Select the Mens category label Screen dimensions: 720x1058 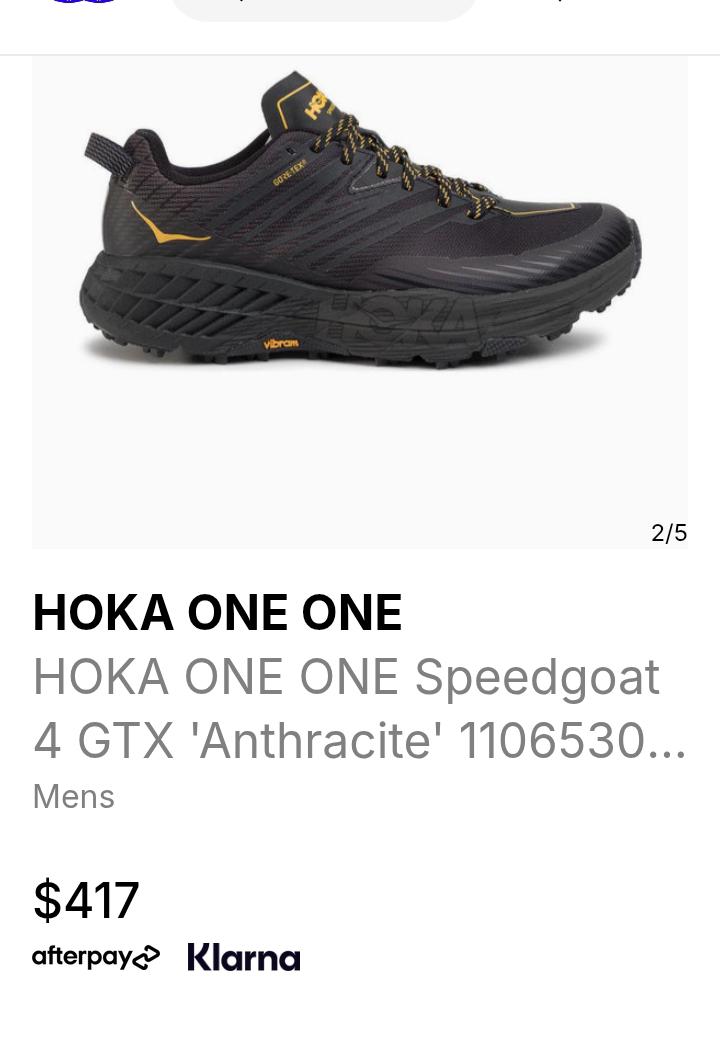[73, 796]
